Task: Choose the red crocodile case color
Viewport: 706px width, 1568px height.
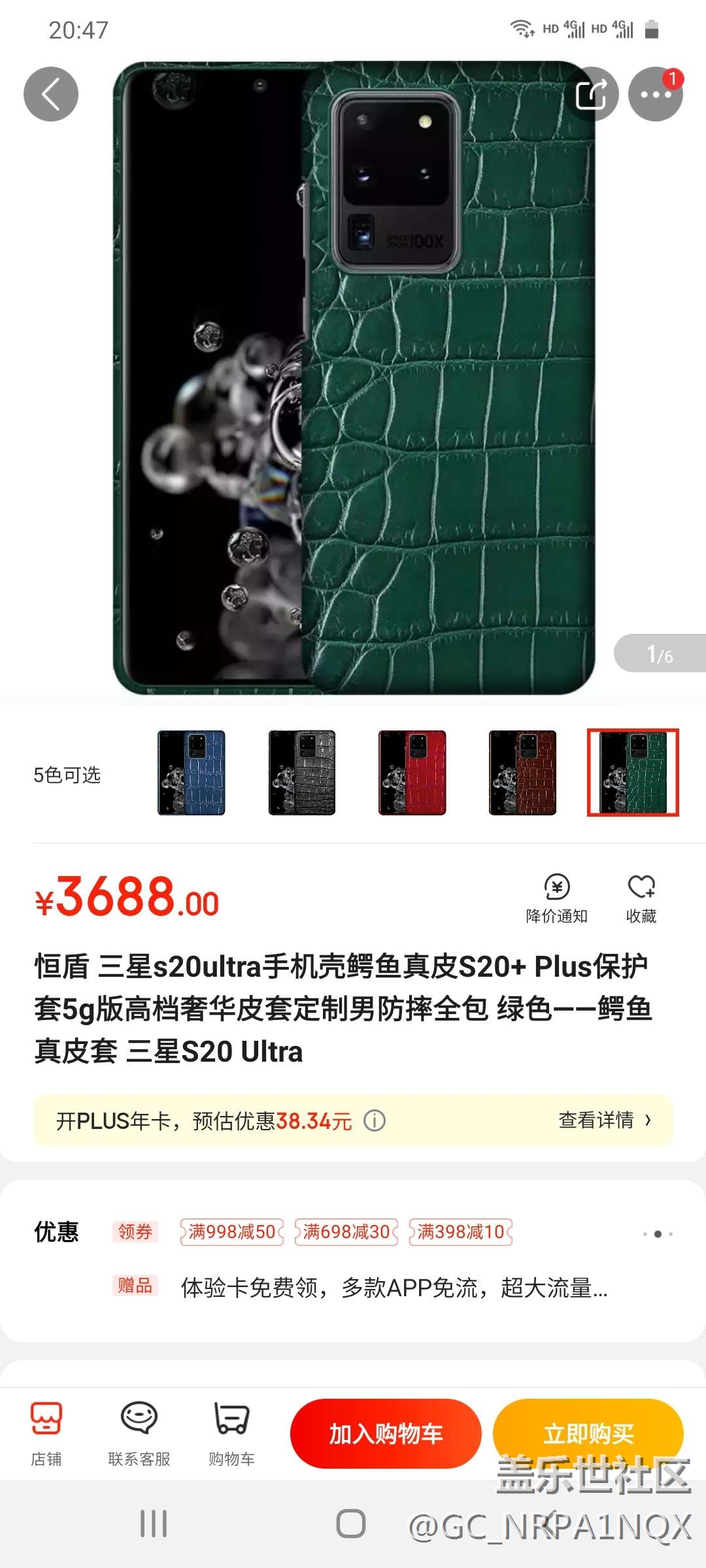Action: [x=412, y=773]
